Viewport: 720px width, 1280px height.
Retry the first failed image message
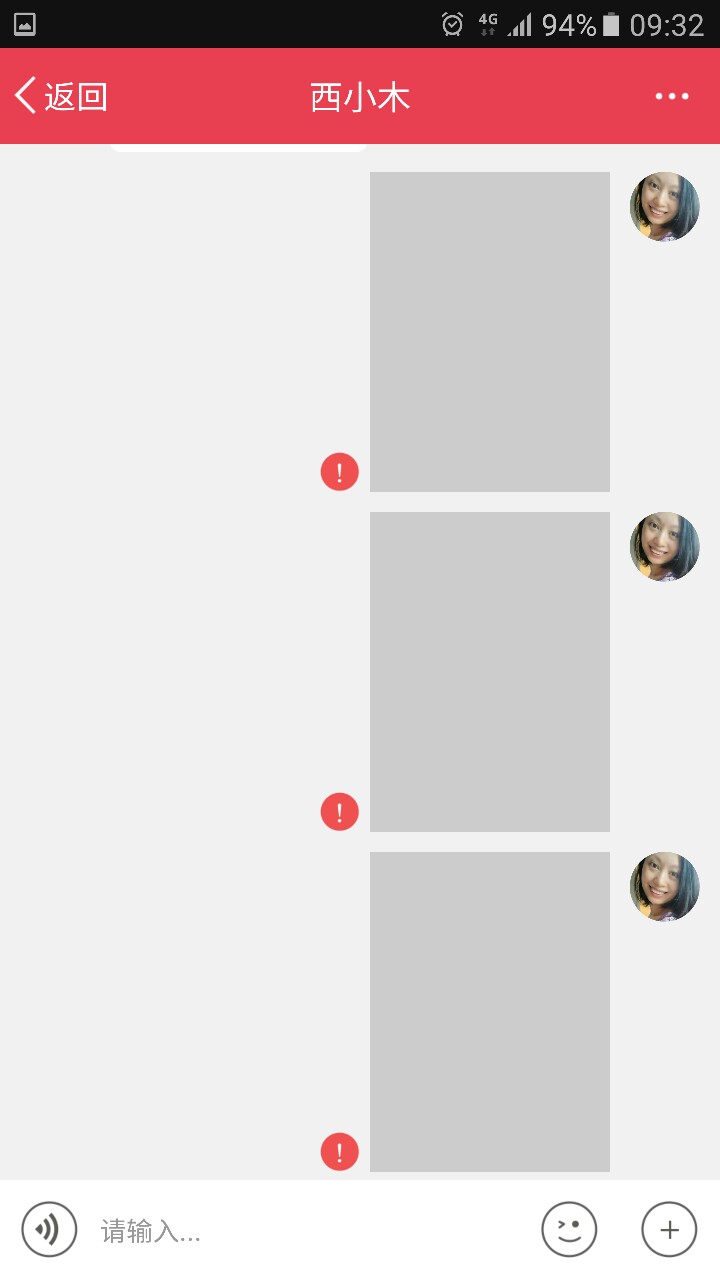click(x=340, y=471)
